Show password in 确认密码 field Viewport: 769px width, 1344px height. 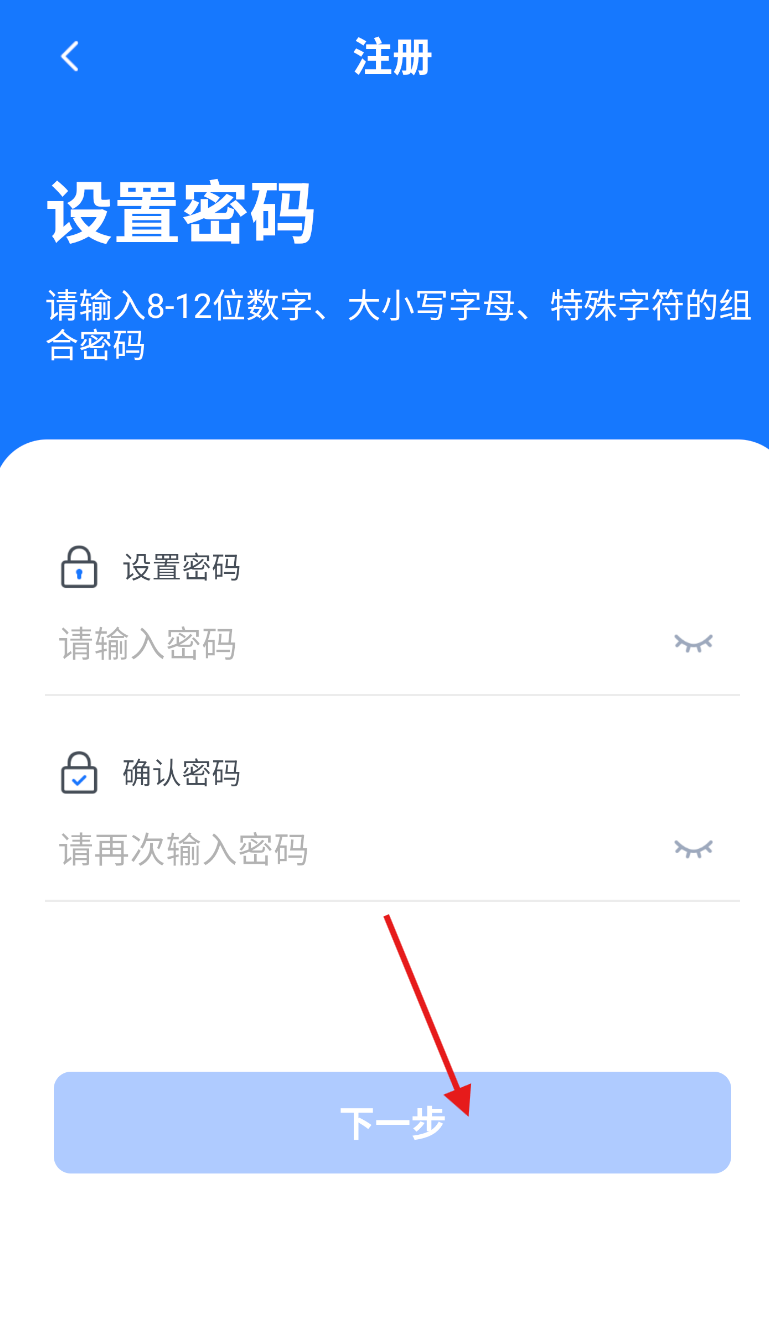693,849
